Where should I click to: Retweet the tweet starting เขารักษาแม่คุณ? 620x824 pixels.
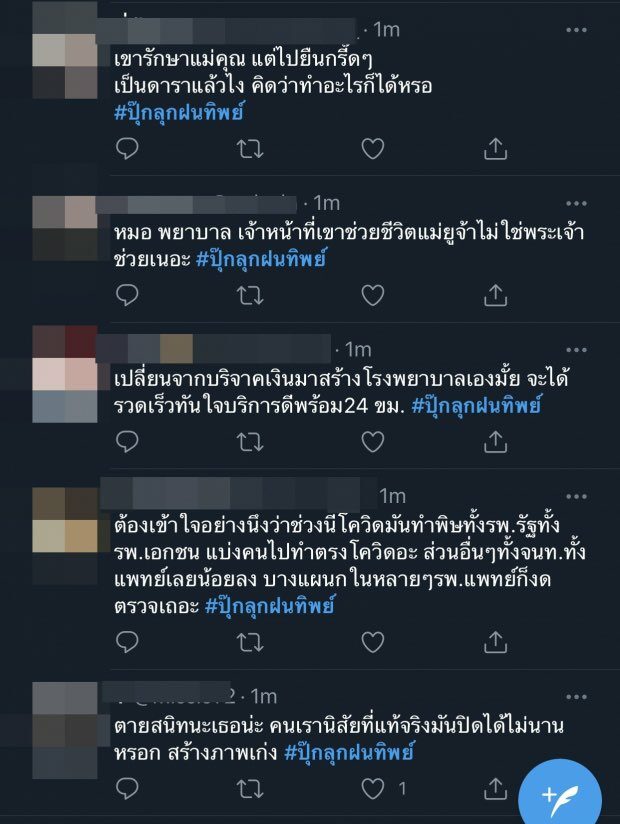[x=249, y=149]
